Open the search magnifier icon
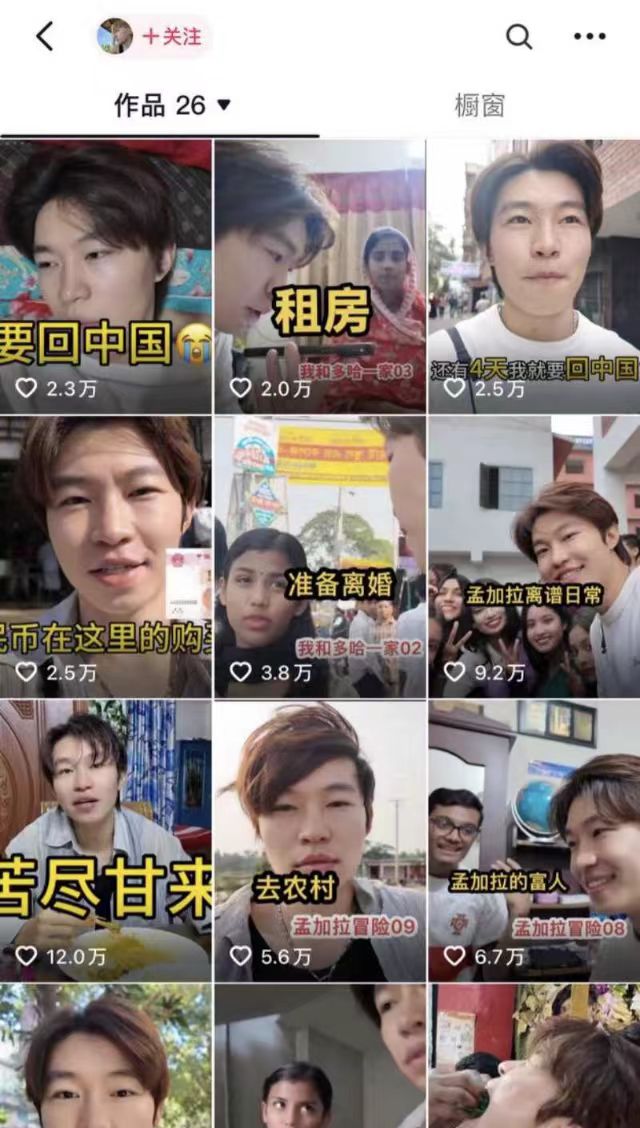The width and height of the screenshot is (640, 1128). pos(518,37)
